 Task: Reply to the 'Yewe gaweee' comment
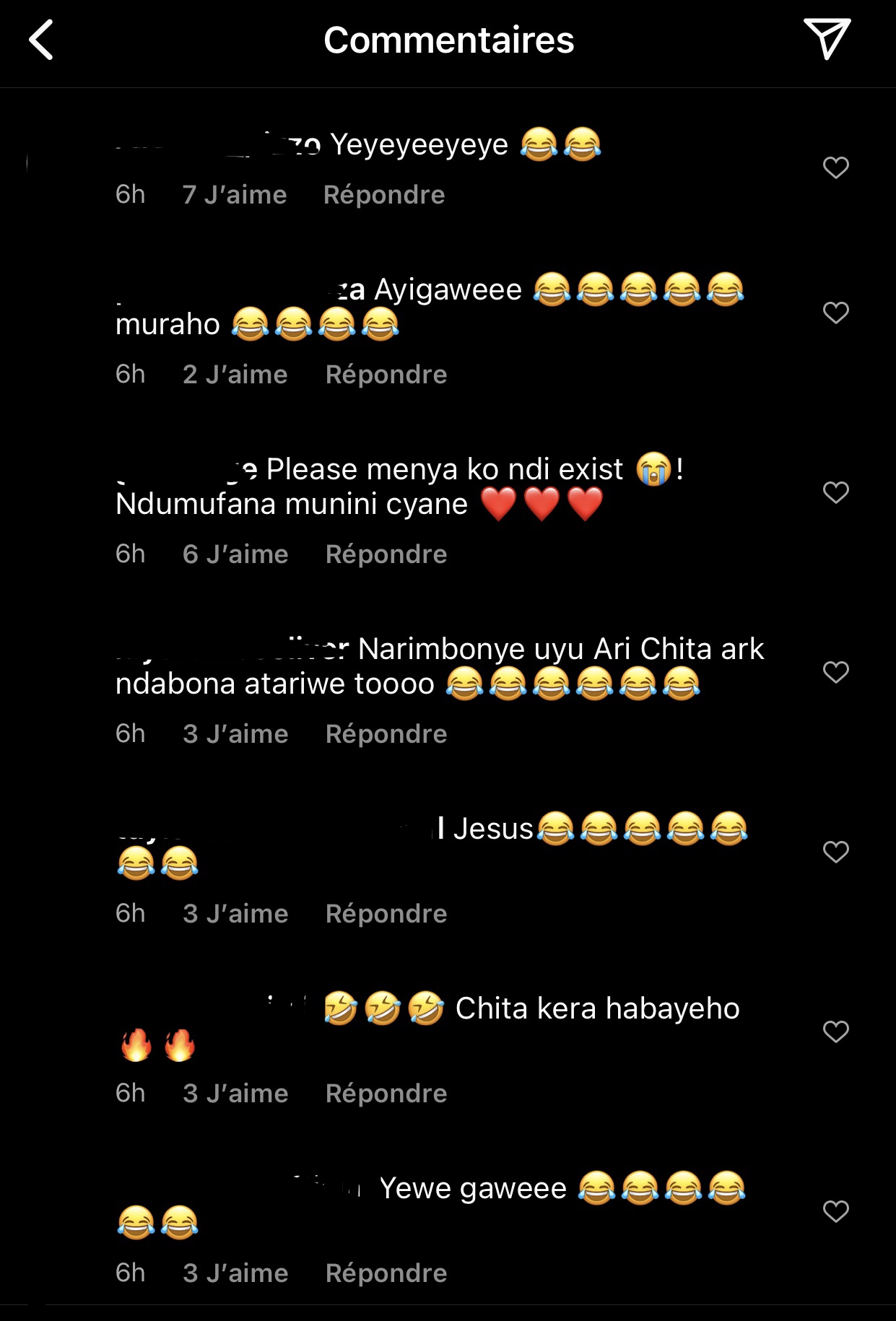tap(386, 1273)
